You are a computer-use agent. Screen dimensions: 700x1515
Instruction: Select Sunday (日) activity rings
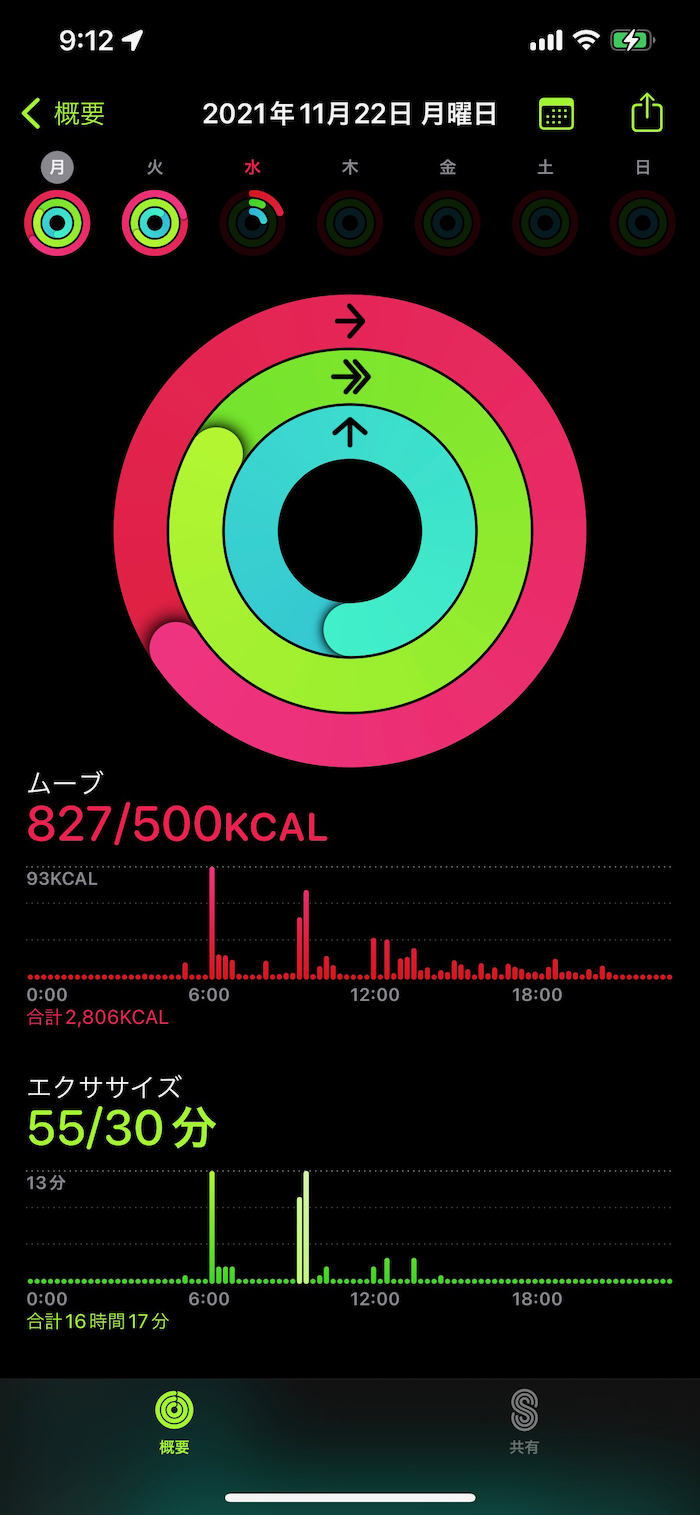642,222
